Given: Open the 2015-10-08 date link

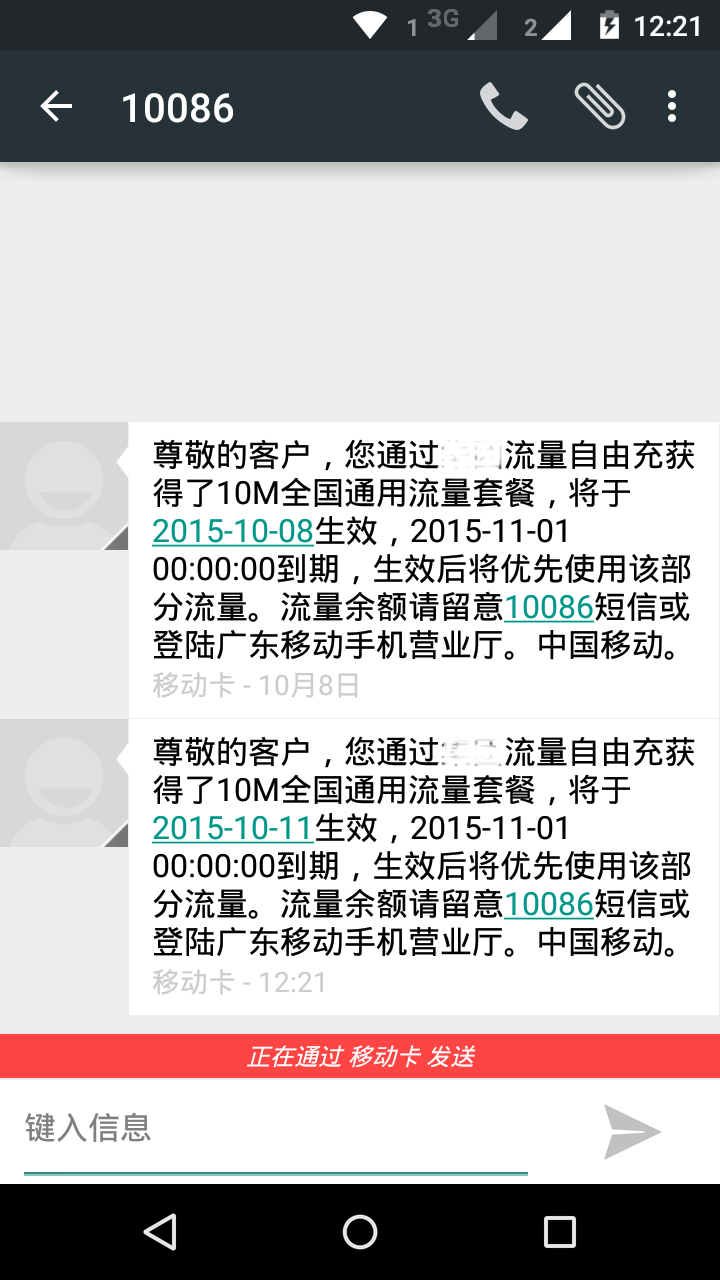Looking at the screenshot, I should click(x=230, y=531).
